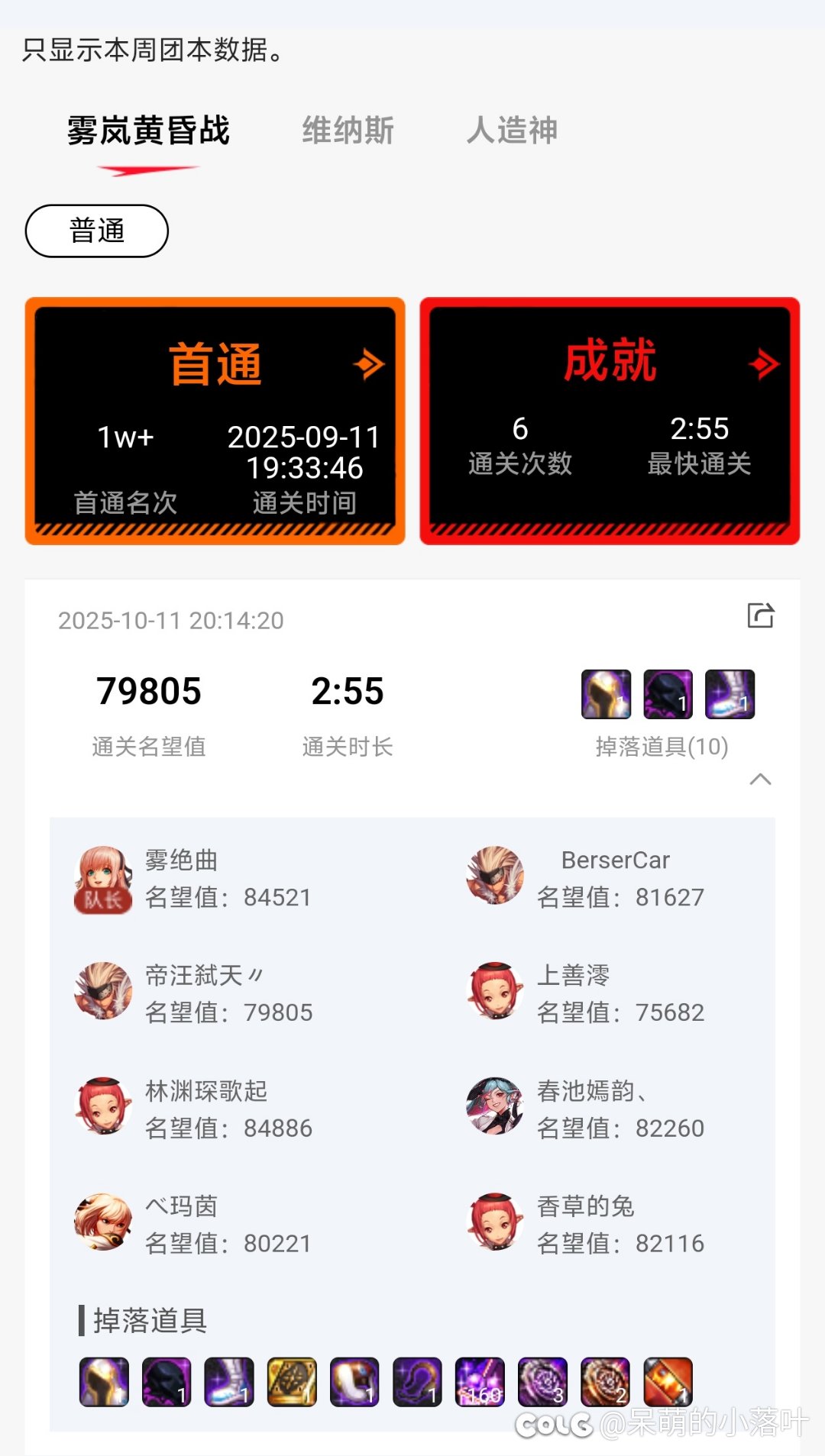825x1456 pixels.
Task: Open the 成就 achievement card
Action: click(x=610, y=421)
